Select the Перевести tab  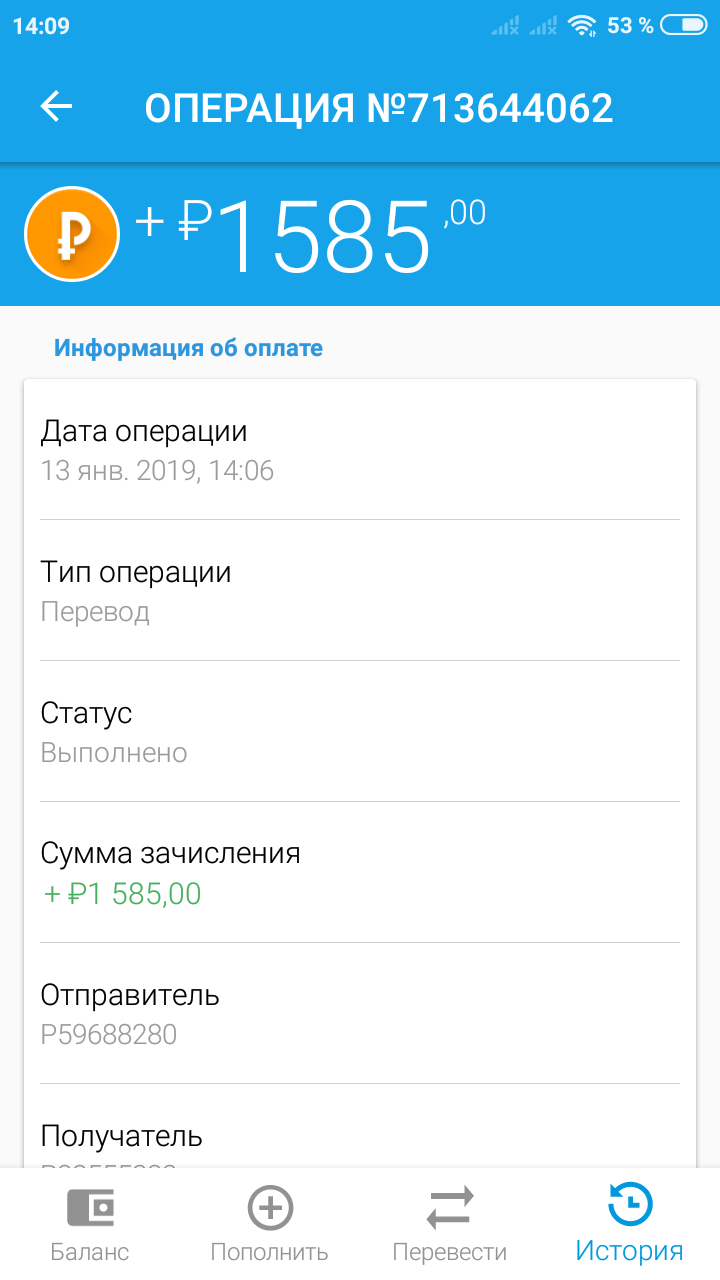point(450,1224)
